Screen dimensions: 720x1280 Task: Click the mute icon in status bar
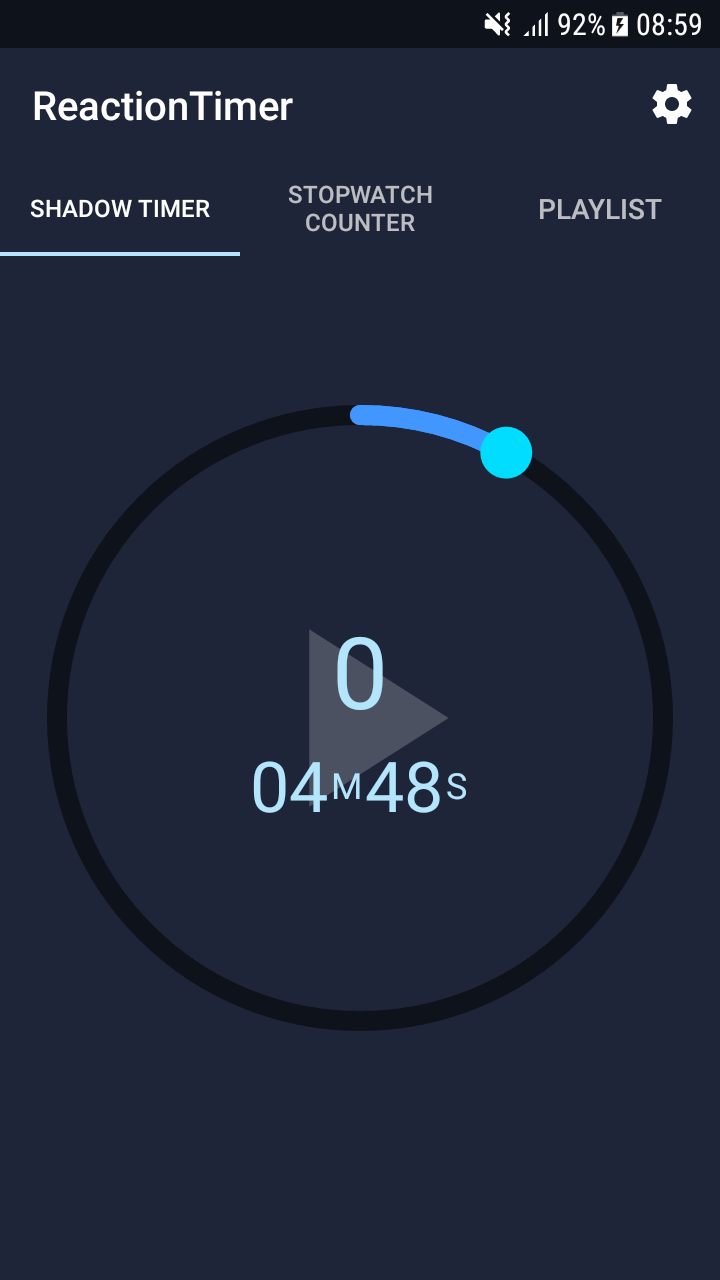[497, 23]
